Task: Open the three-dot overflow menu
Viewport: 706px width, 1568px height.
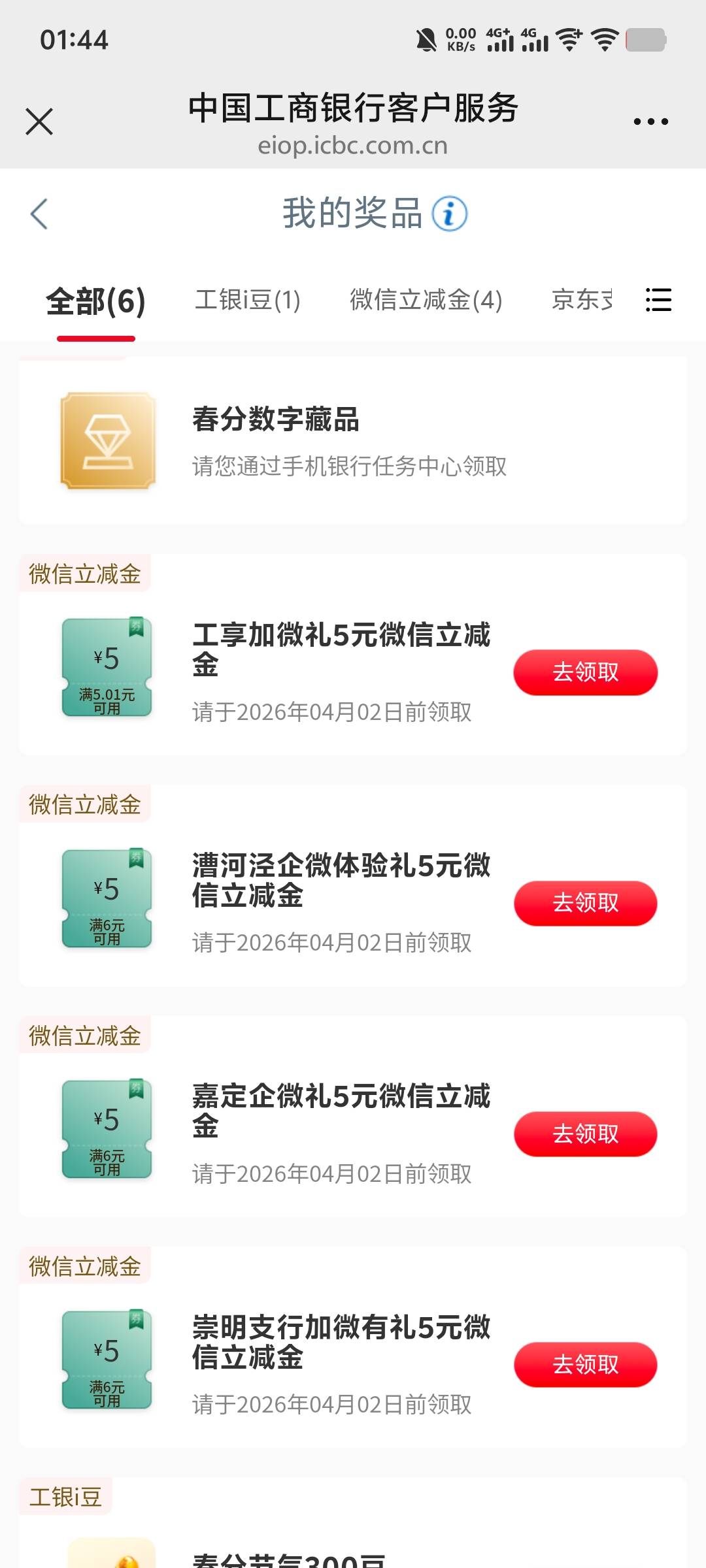Action: click(x=650, y=122)
